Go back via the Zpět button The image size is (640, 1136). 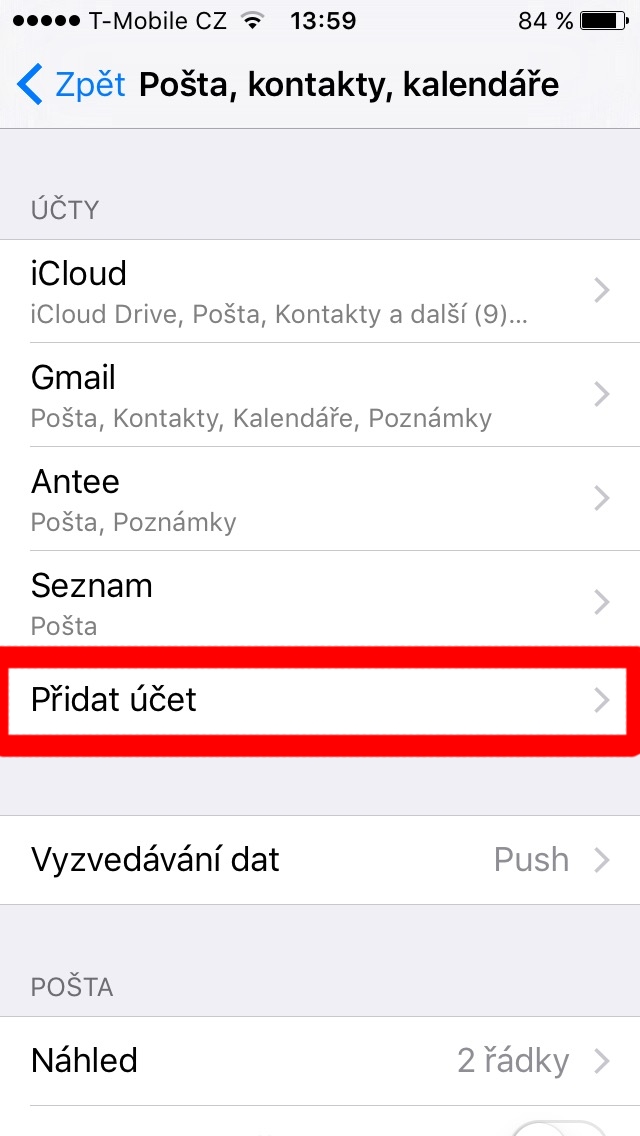click(72, 85)
